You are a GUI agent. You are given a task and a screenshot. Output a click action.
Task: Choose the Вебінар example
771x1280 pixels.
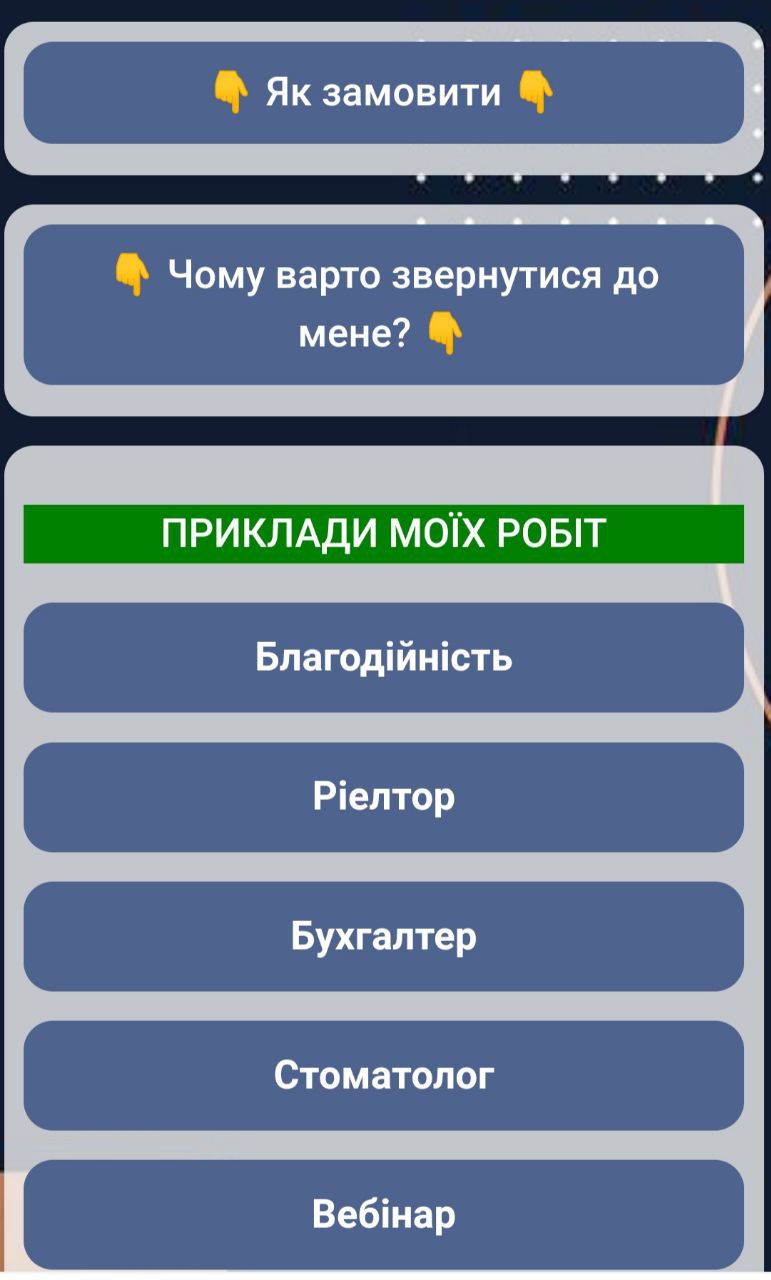384,1214
